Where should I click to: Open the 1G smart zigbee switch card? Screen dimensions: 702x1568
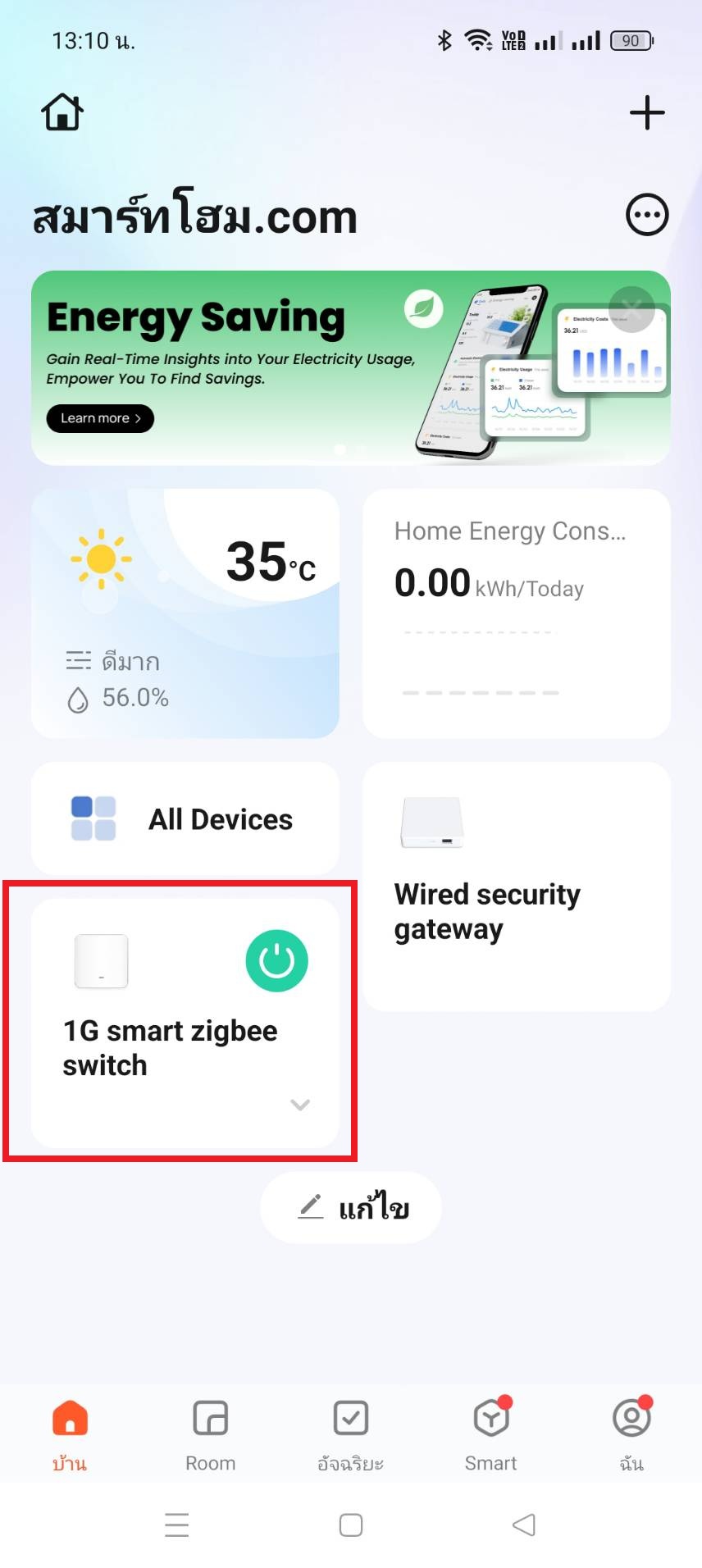click(x=164, y=1046)
